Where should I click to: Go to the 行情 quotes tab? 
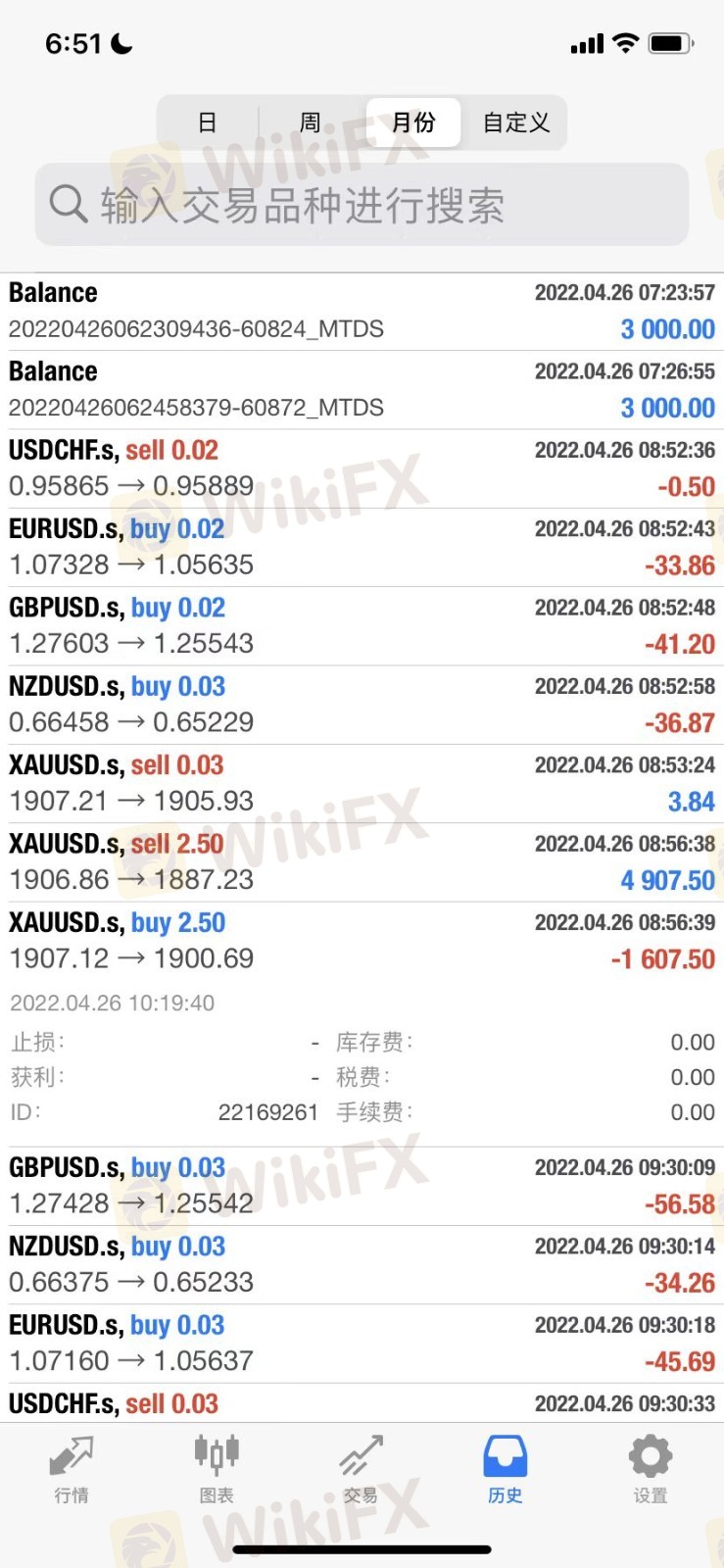point(72,1468)
